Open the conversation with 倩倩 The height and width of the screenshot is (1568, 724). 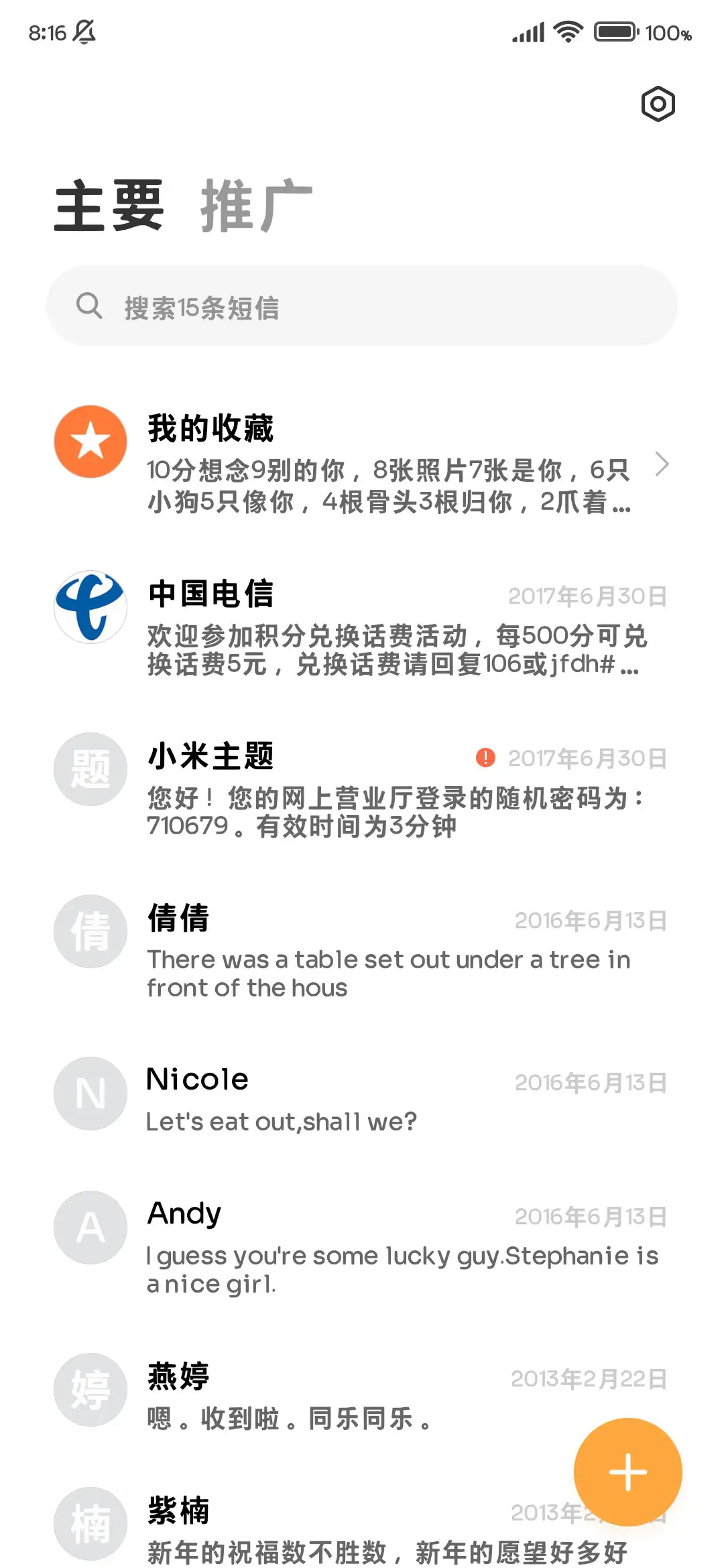pos(335,952)
